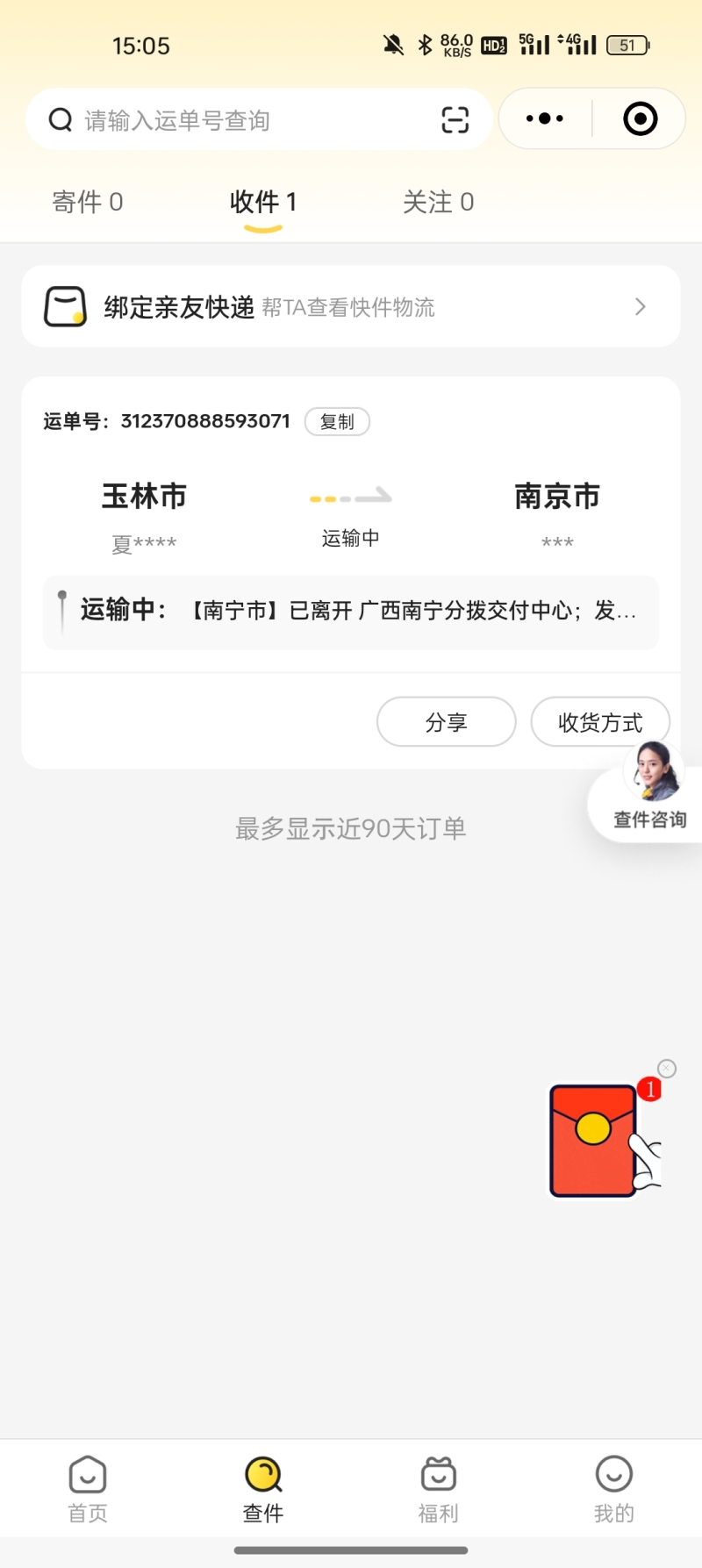Go to the 首页 tab
702x1568 pixels.
point(88,1488)
